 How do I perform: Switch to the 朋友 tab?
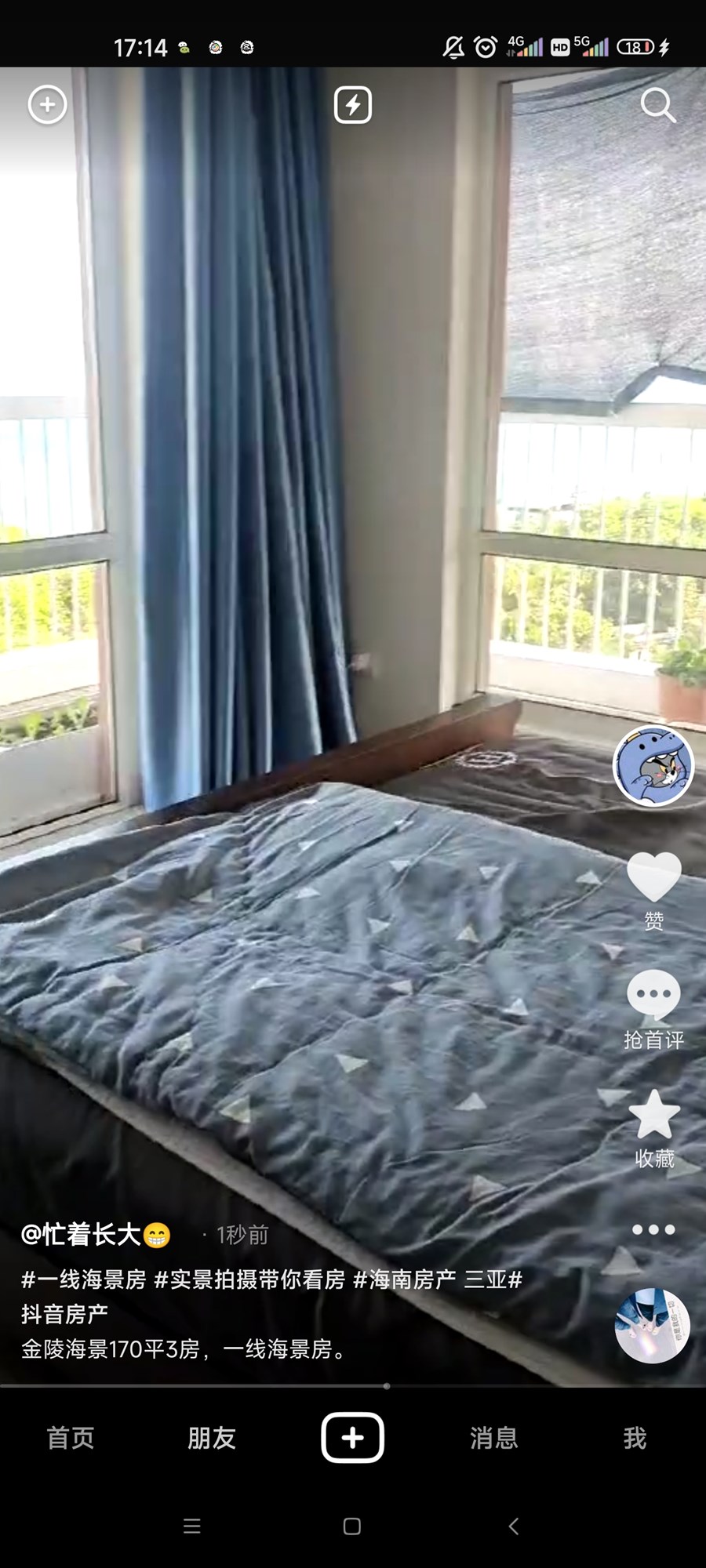coord(212,1438)
